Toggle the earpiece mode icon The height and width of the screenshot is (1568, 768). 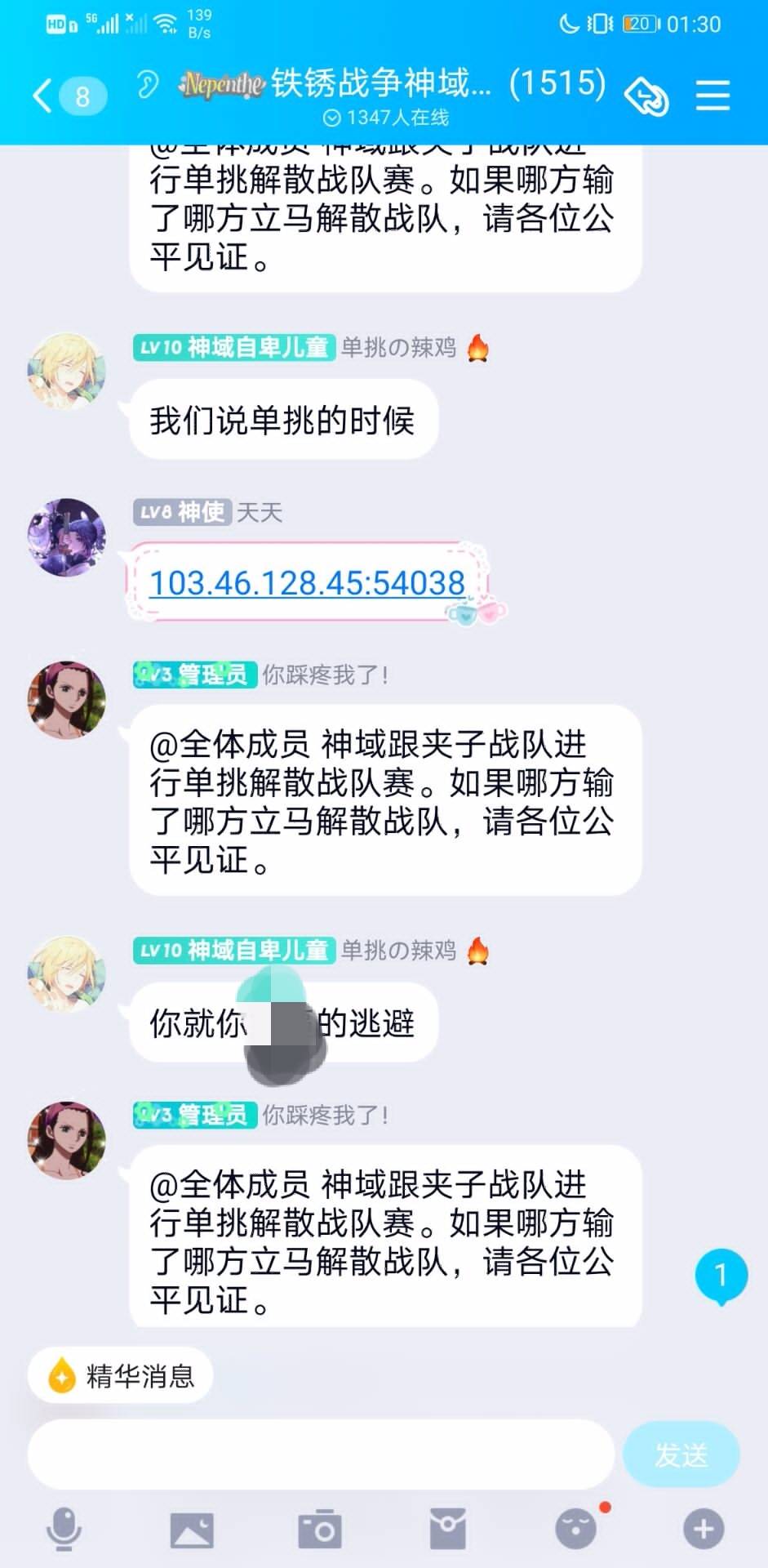(148, 85)
